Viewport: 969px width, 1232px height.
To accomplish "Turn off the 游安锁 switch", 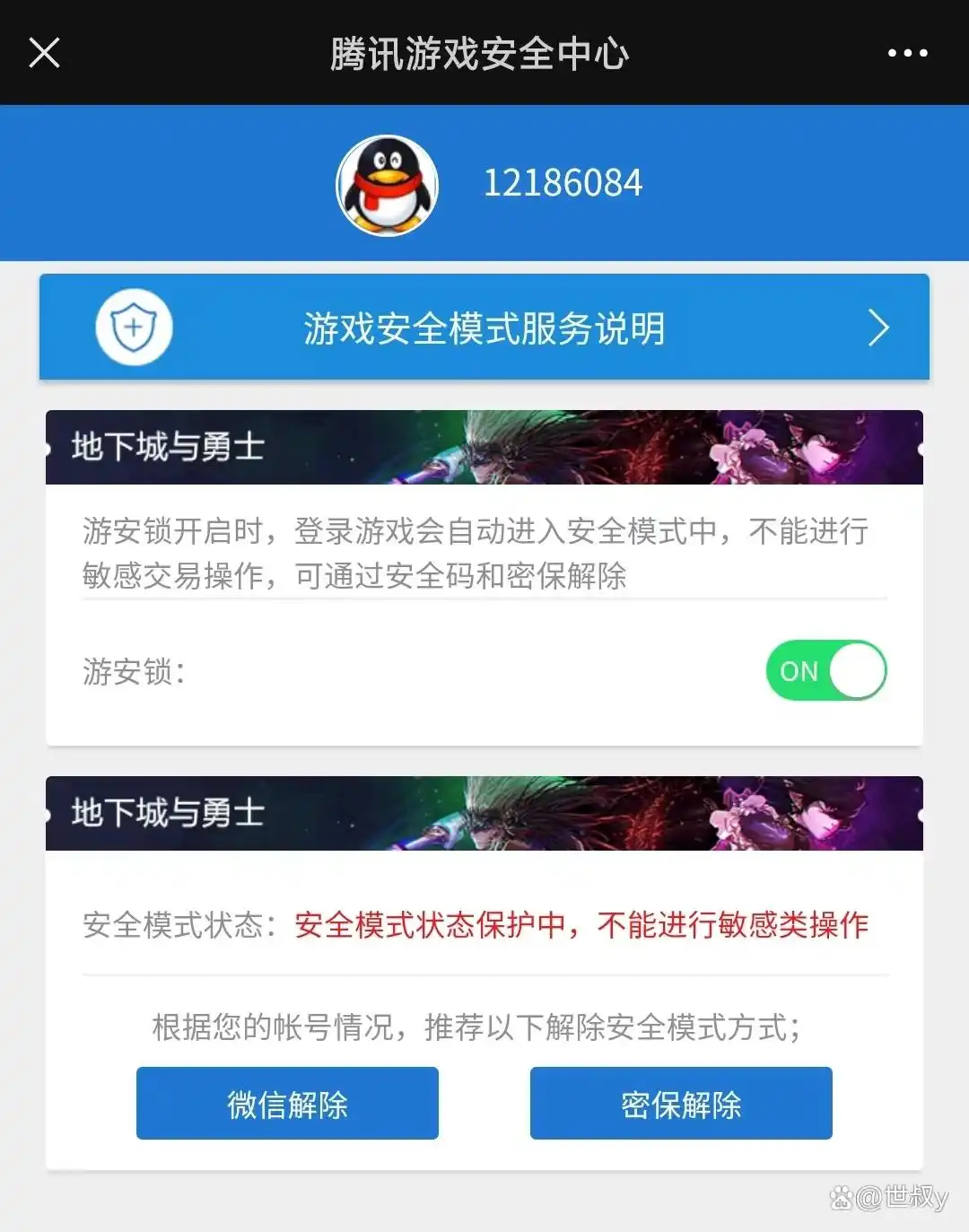I will pyautogui.click(x=825, y=670).
